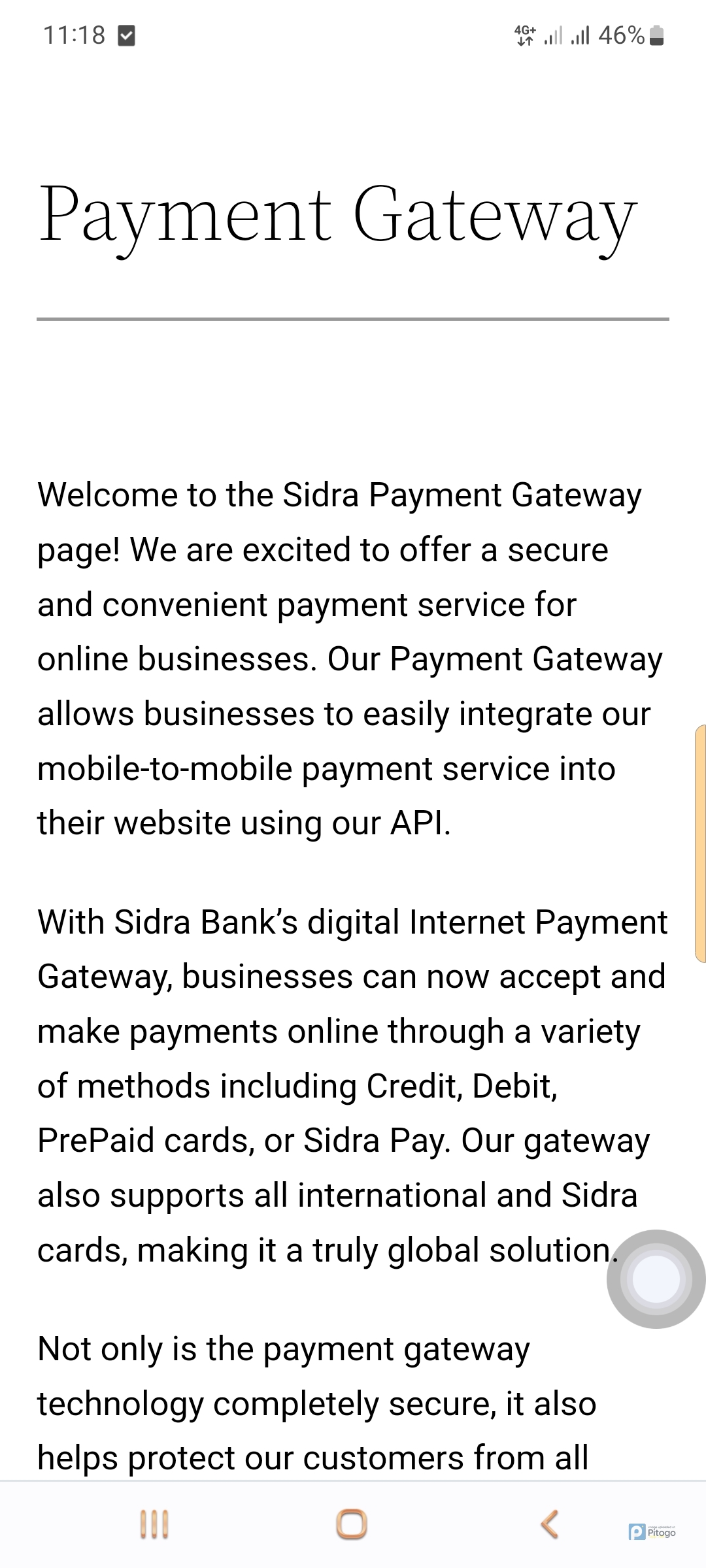
Task: Go back using the navigation bar
Action: click(550, 1524)
